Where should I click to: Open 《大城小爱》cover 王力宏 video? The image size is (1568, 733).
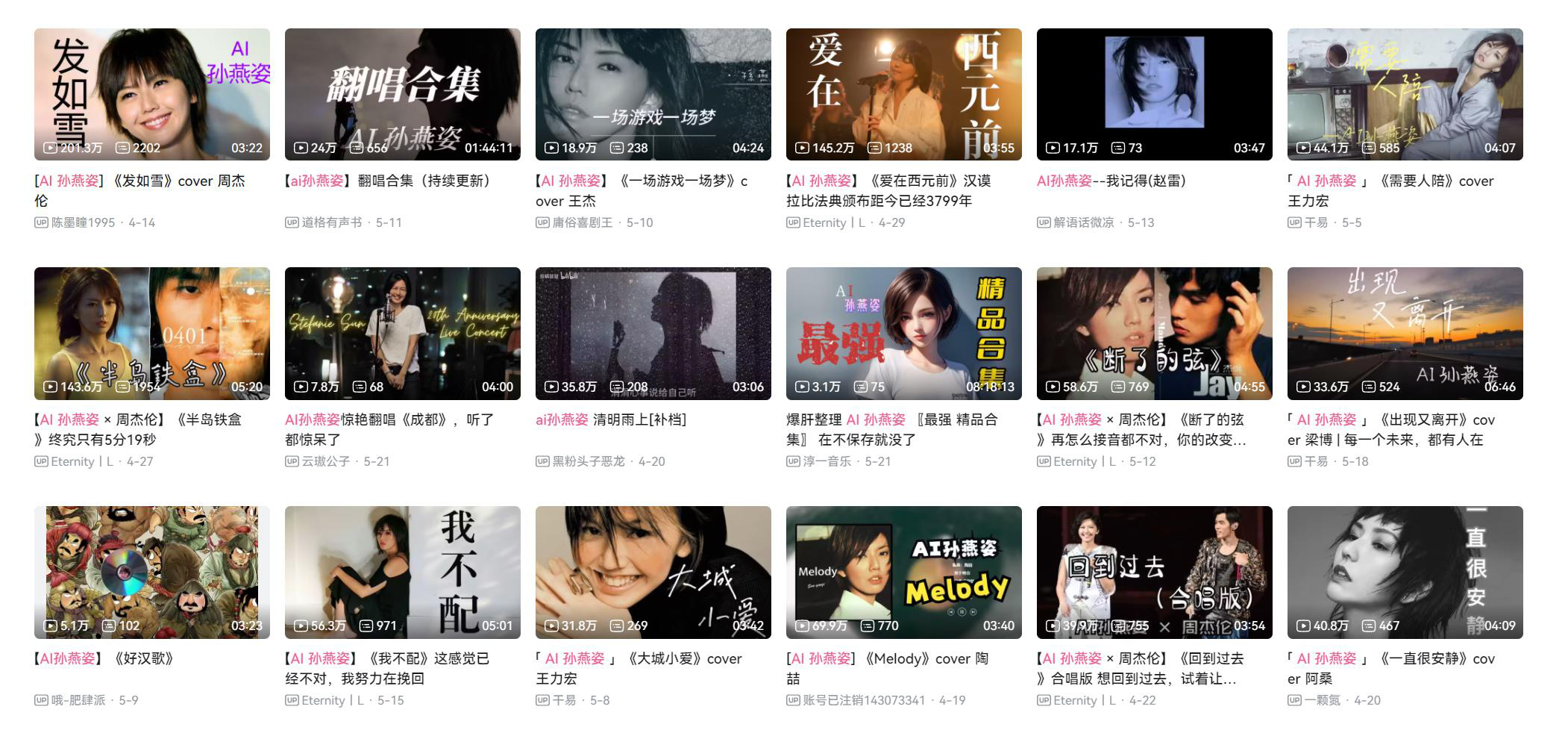(x=653, y=572)
